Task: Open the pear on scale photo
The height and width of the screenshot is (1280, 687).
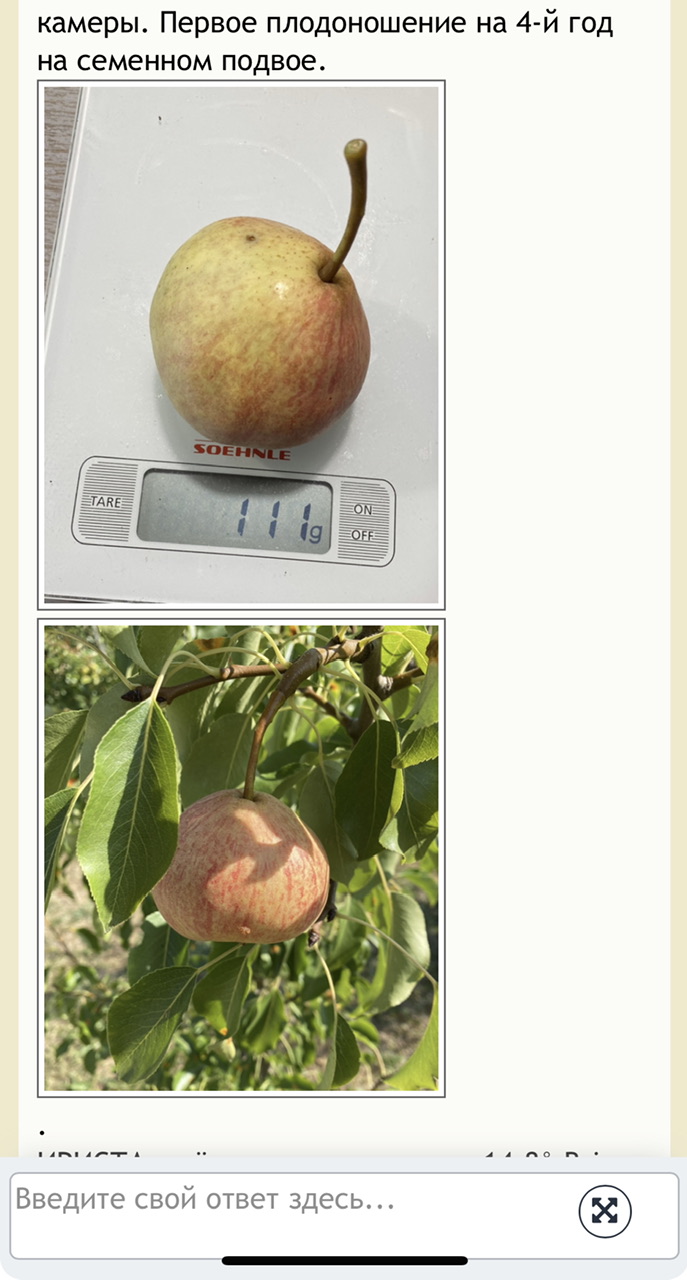Action: tap(241, 345)
